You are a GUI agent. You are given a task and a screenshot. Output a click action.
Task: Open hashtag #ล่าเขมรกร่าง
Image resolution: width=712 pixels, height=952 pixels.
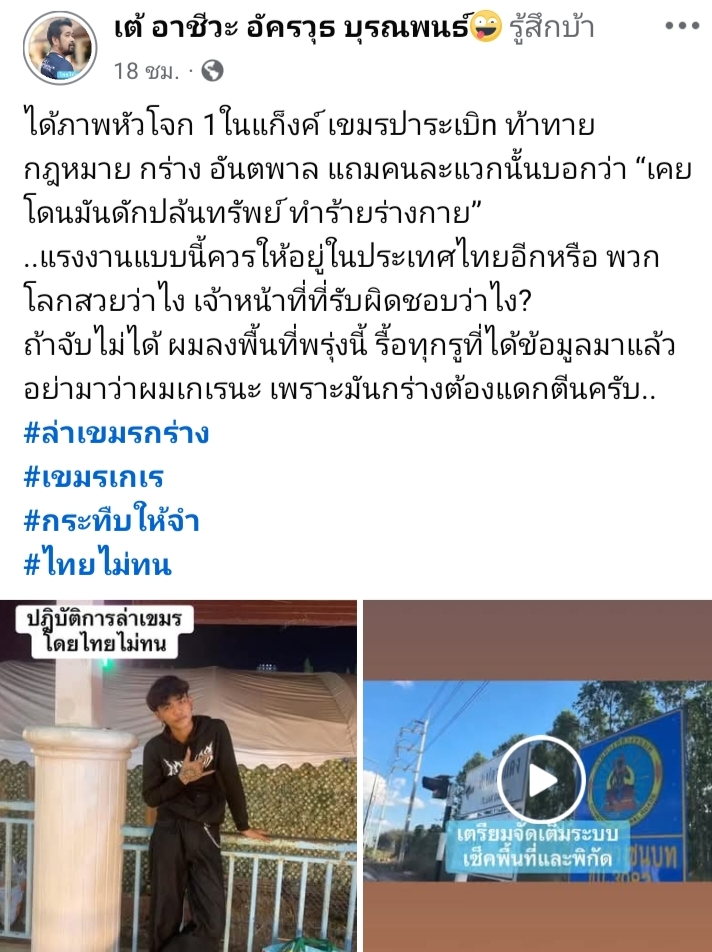116,433
